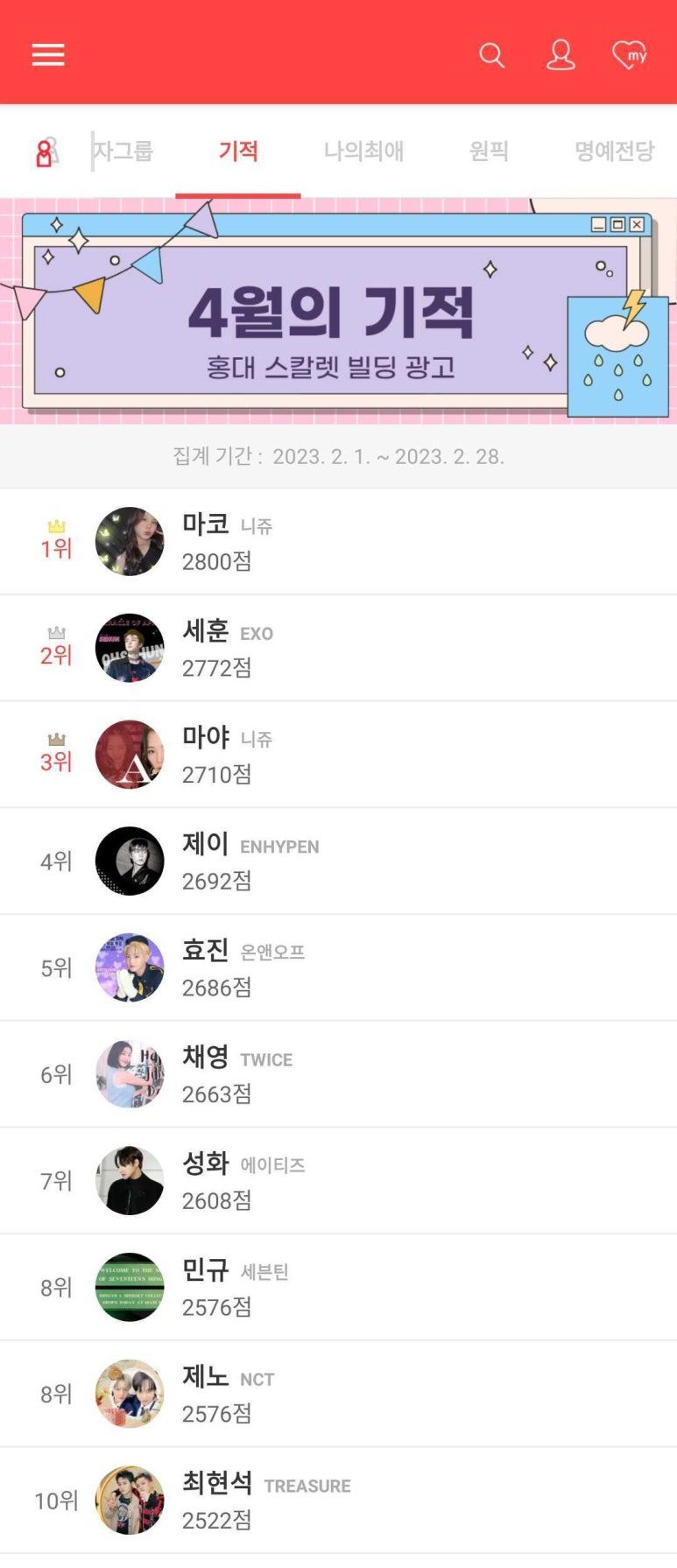Open the user profile icon
The width and height of the screenshot is (677, 1568).
pos(561,55)
